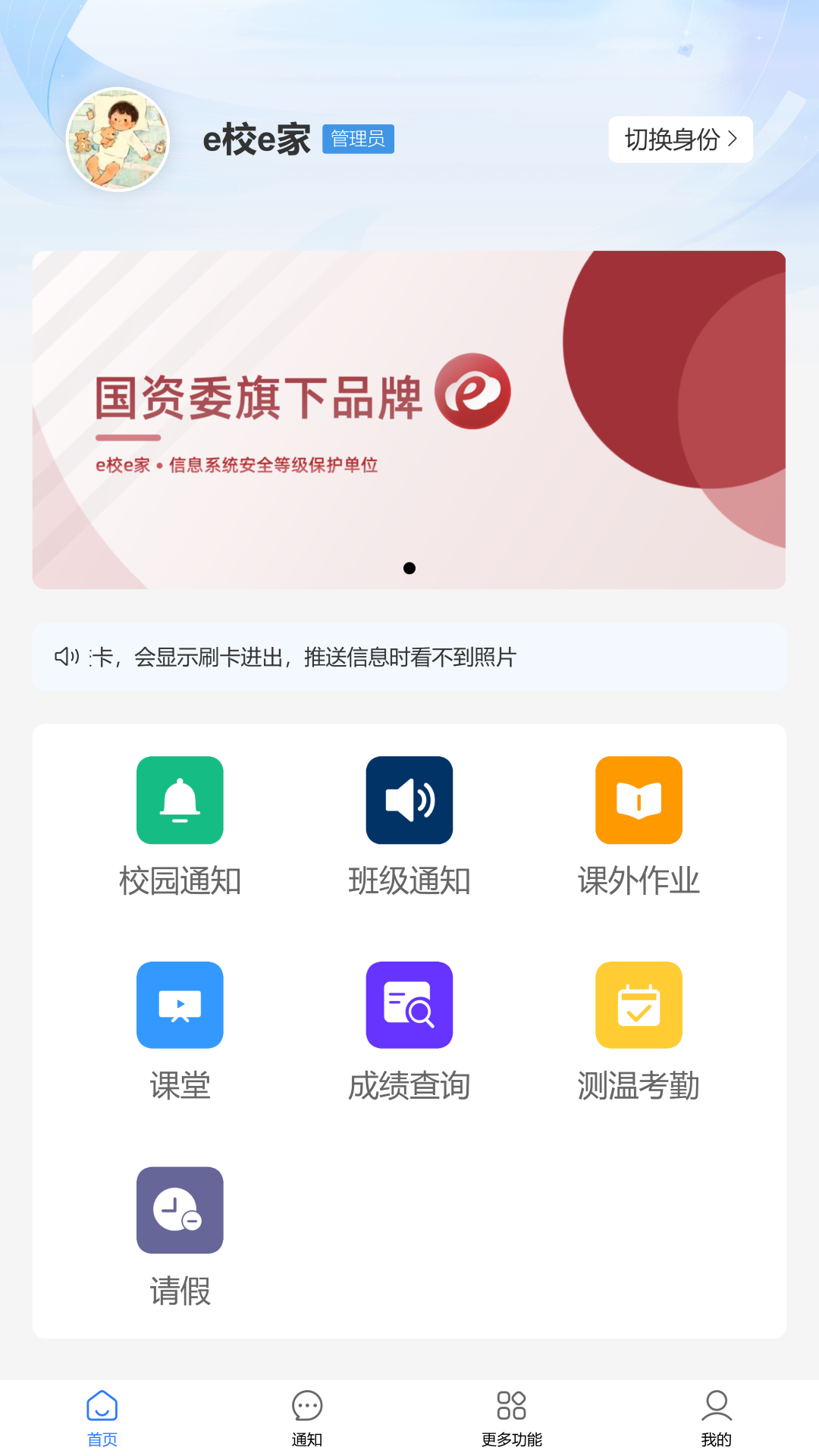This screenshot has width=819, height=1456.
Task: Open the 课堂 classroom icon
Action: point(179,1005)
